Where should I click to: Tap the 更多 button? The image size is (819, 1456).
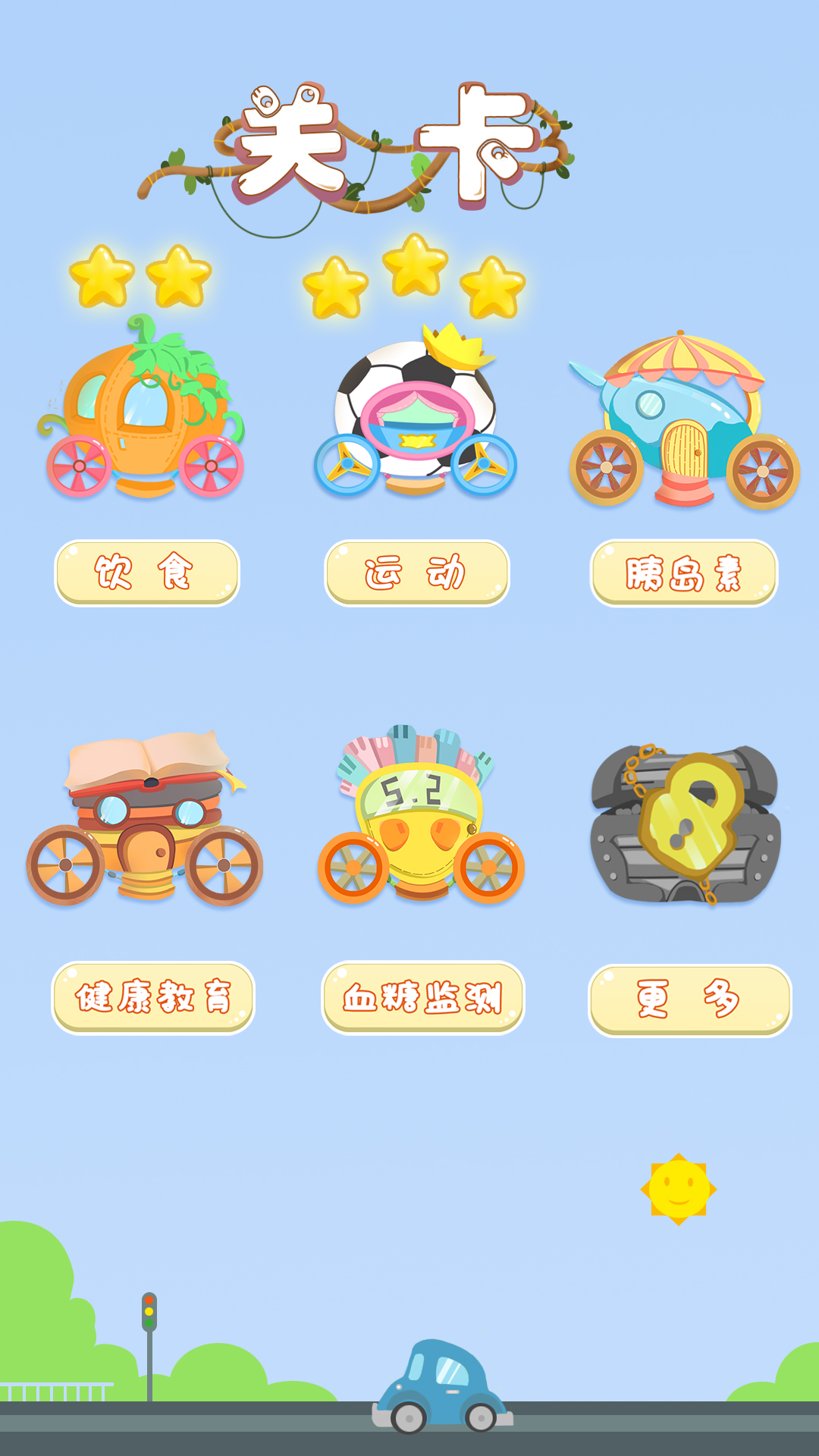pyautogui.click(x=689, y=1000)
